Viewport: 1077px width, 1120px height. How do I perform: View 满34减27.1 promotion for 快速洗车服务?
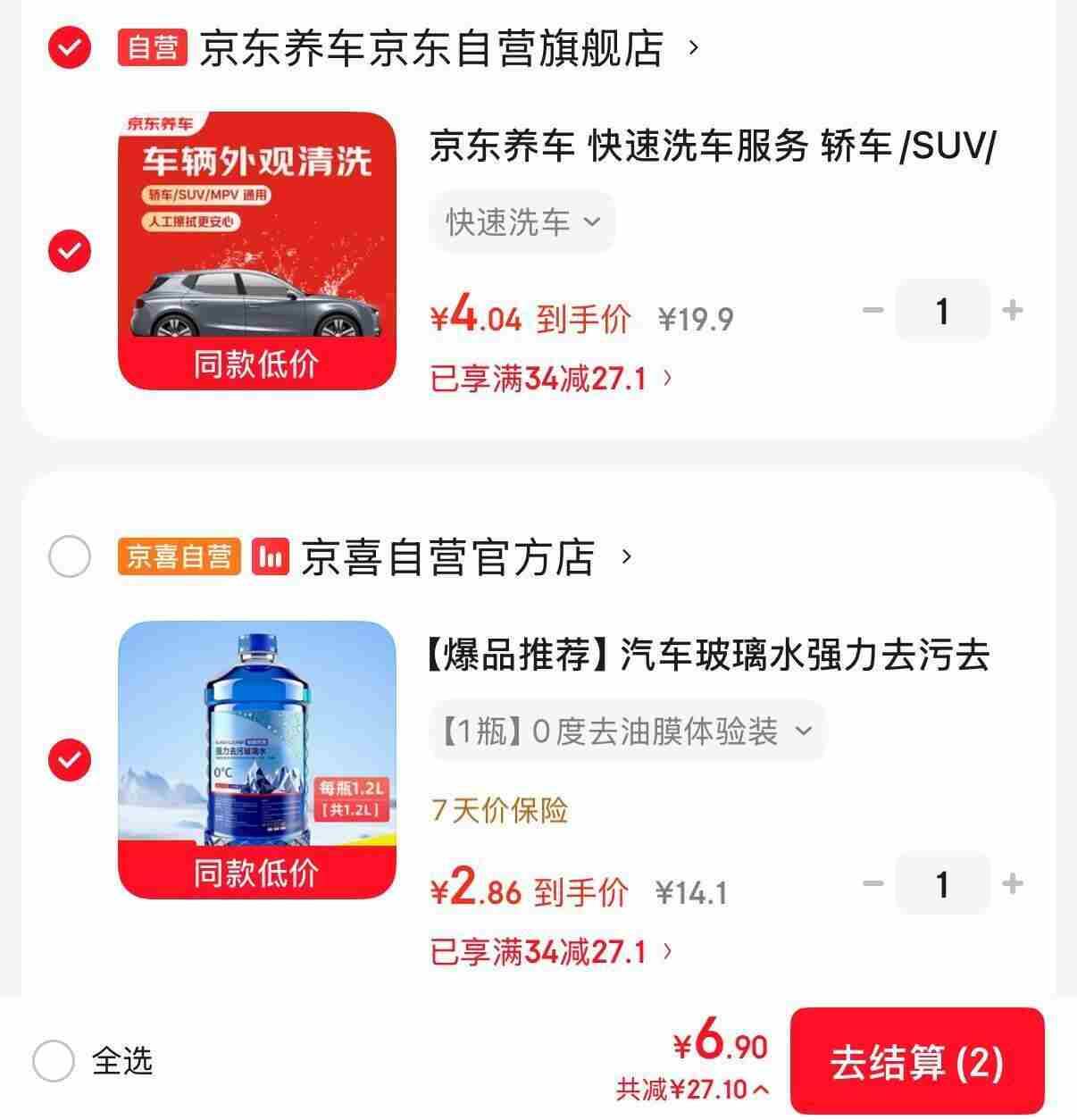coord(550,379)
